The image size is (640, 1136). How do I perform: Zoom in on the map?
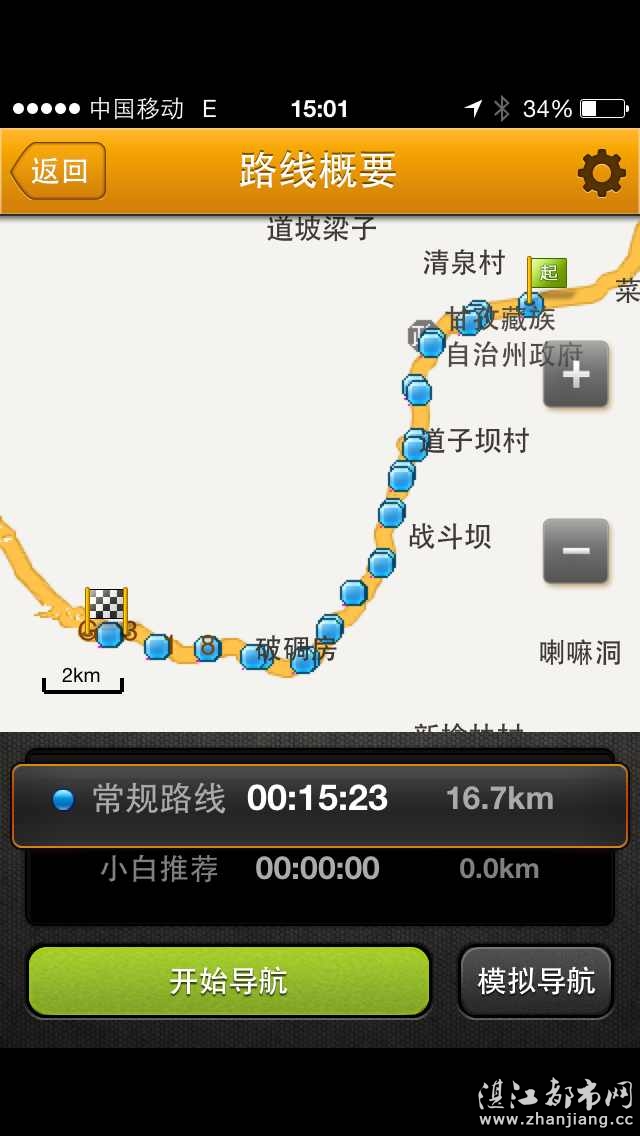coord(576,375)
